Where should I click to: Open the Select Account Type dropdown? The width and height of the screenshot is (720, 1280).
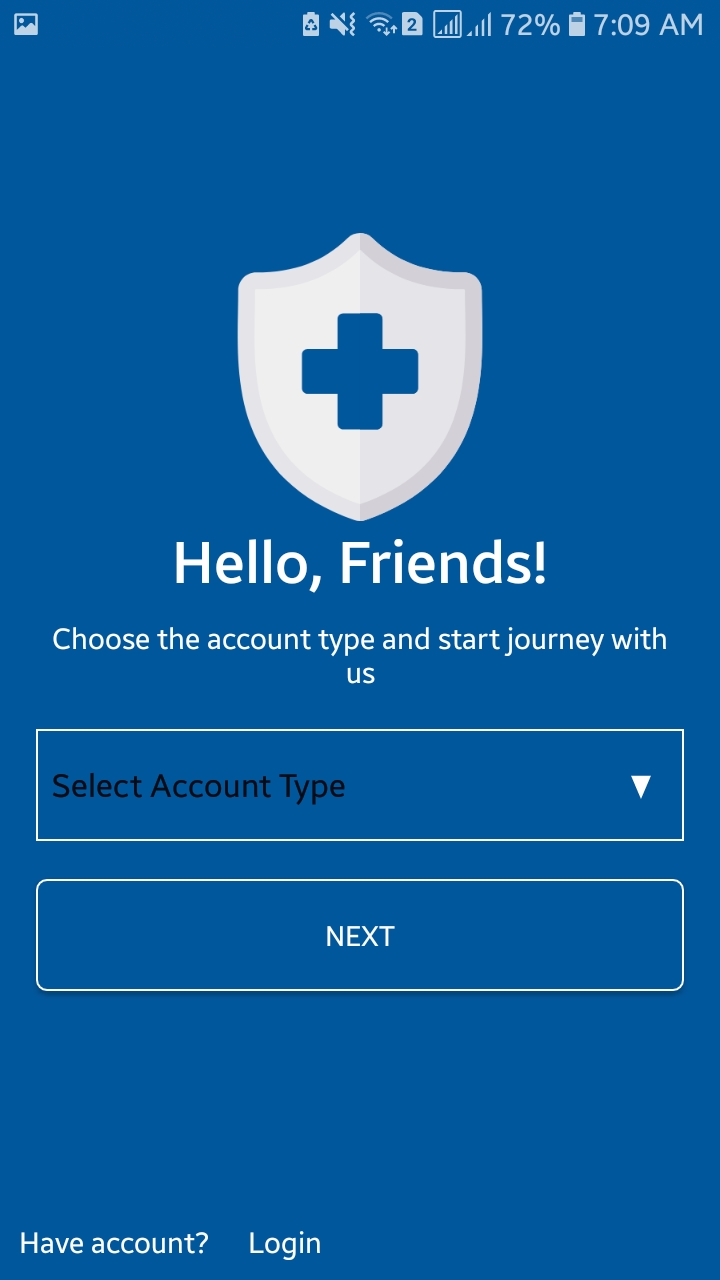click(x=360, y=785)
